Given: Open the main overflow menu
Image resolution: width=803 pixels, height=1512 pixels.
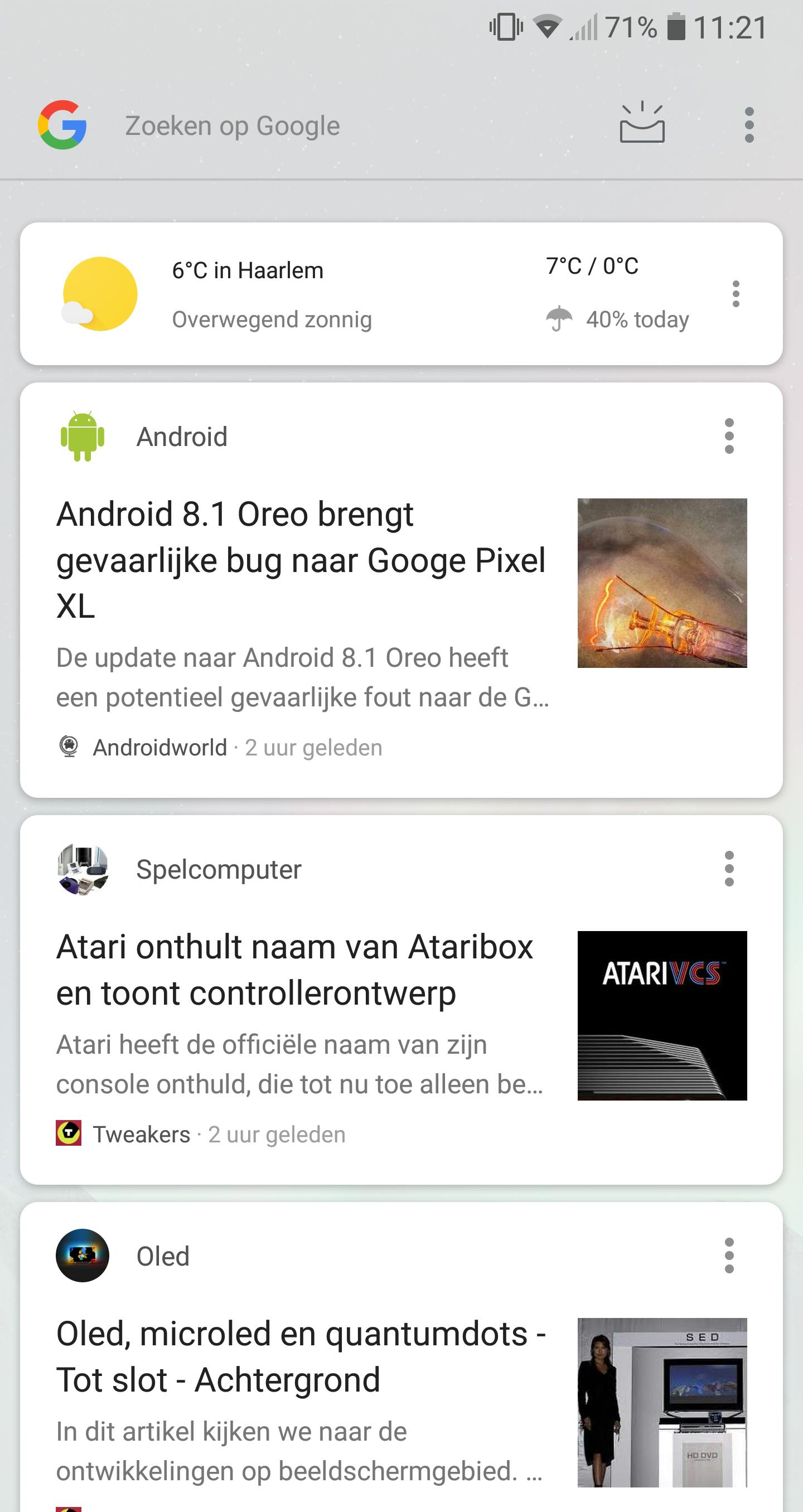Looking at the screenshot, I should point(748,125).
